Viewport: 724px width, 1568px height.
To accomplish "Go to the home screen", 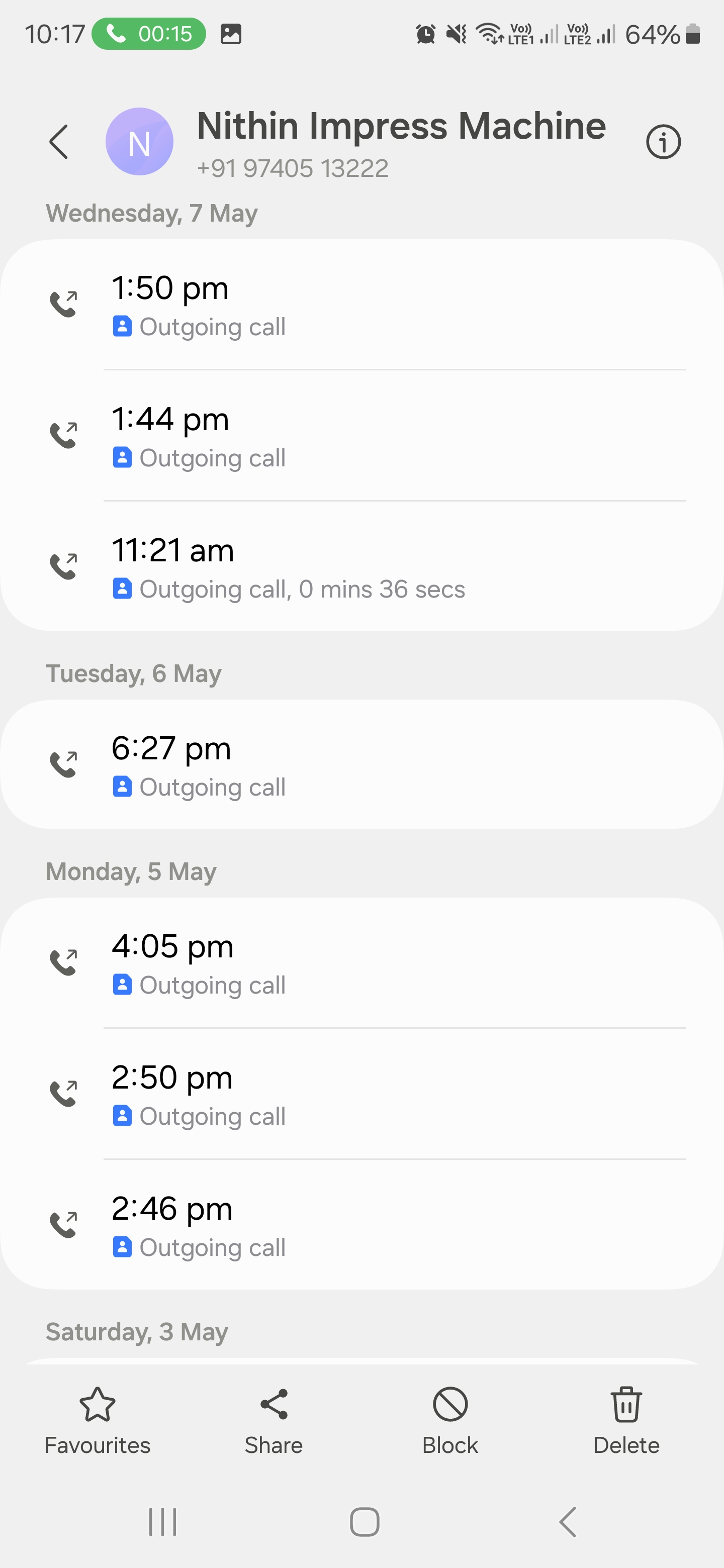I will click(365, 1522).
